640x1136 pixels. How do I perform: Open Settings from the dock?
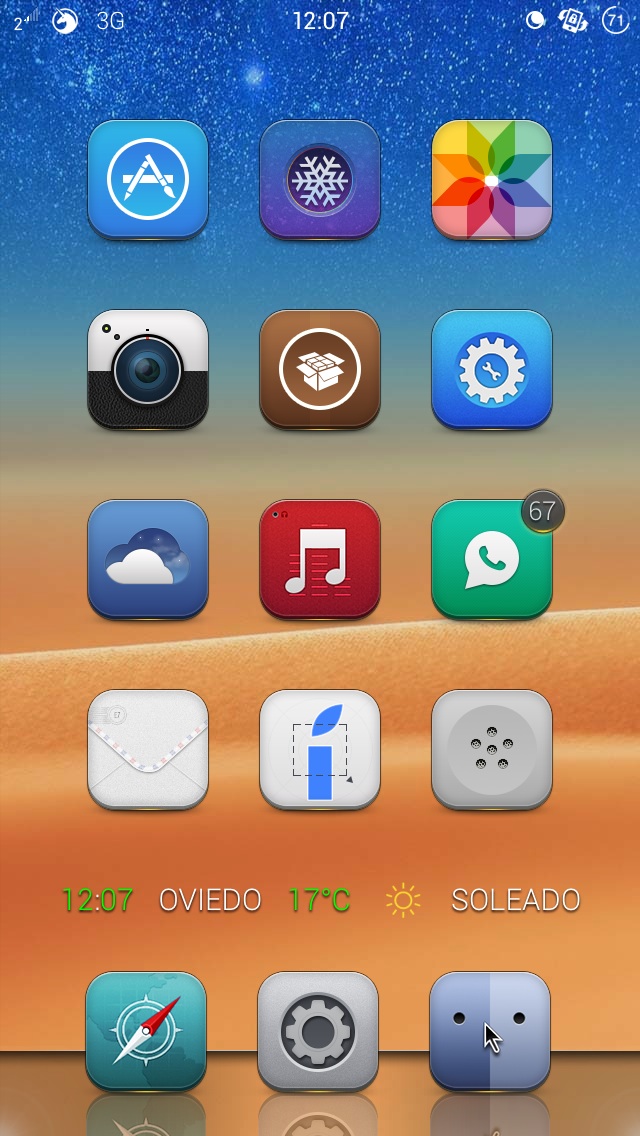pyautogui.click(x=318, y=1030)
